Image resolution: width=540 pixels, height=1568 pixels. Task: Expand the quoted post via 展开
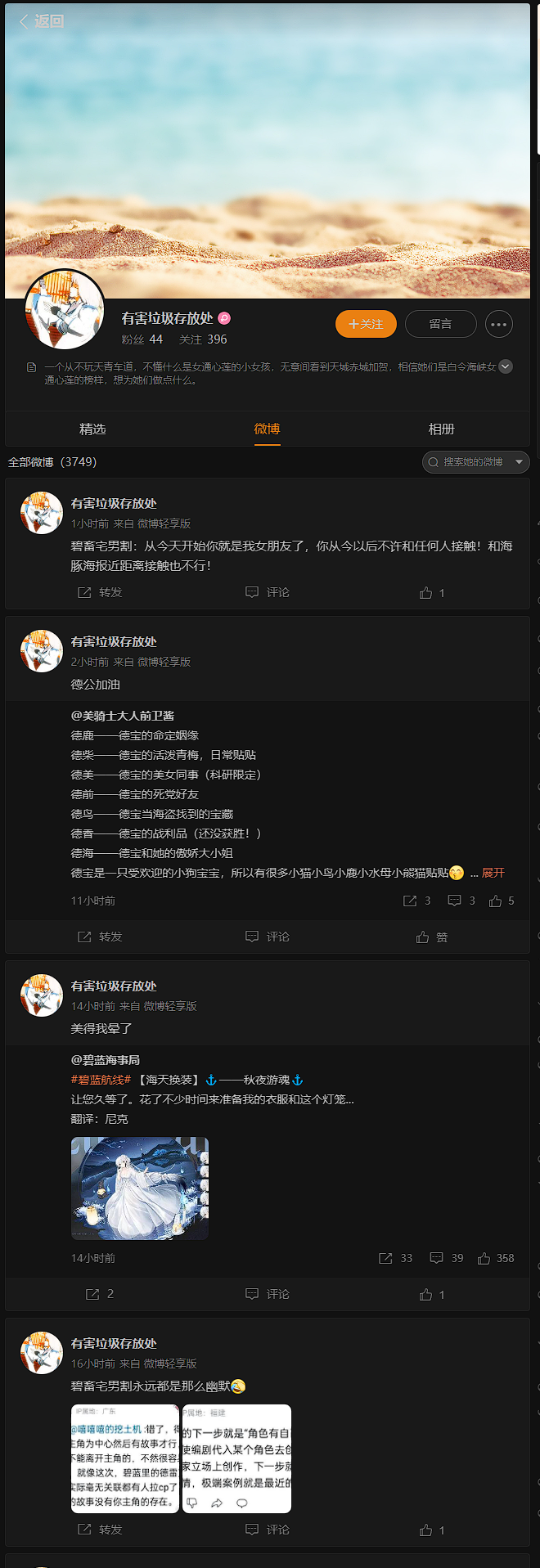pyautogui.click(x=493, y=873)
